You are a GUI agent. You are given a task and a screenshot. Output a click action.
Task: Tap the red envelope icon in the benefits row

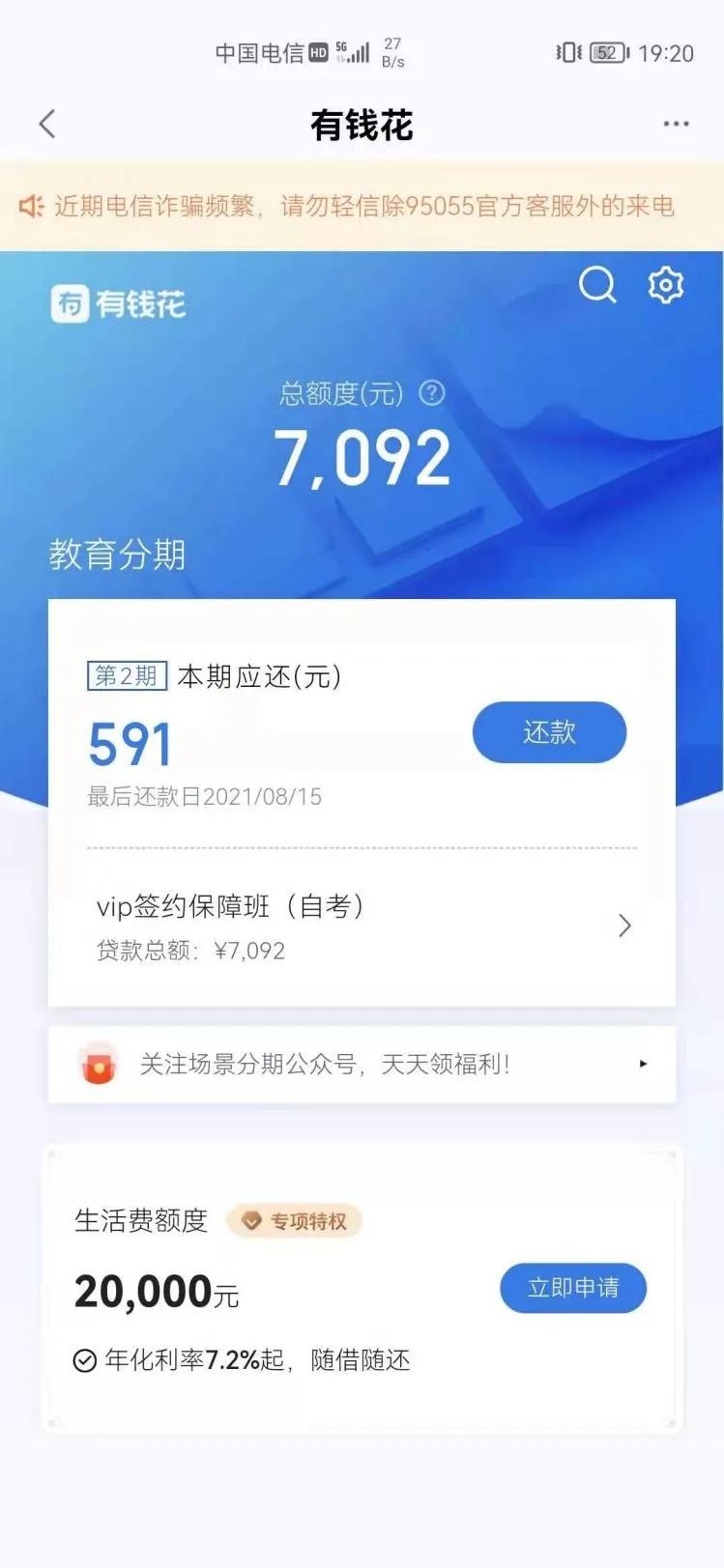98,1064
